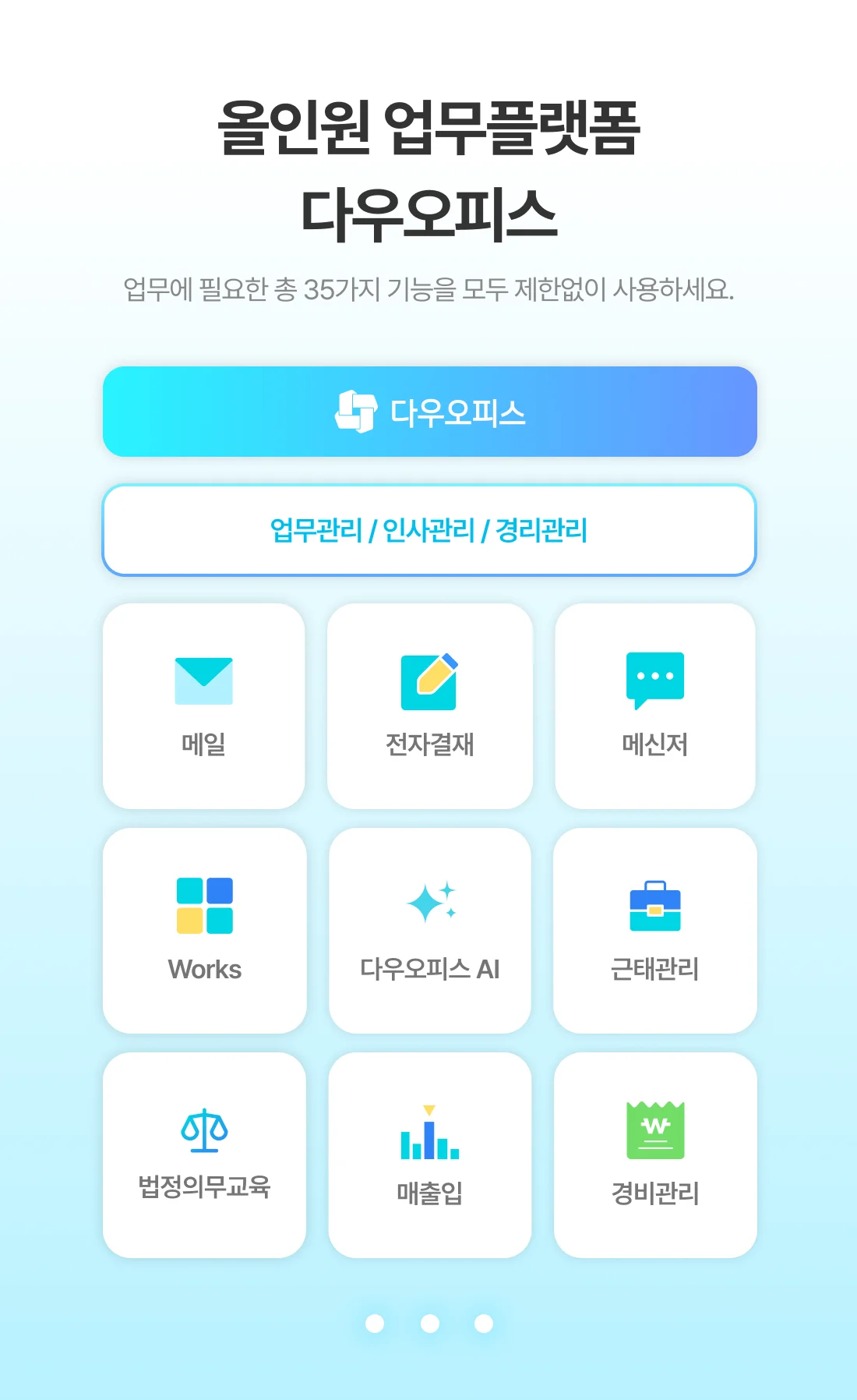Select the 전자결재 pencil document icon
The image size is (857, 1400).
(429, 680)
